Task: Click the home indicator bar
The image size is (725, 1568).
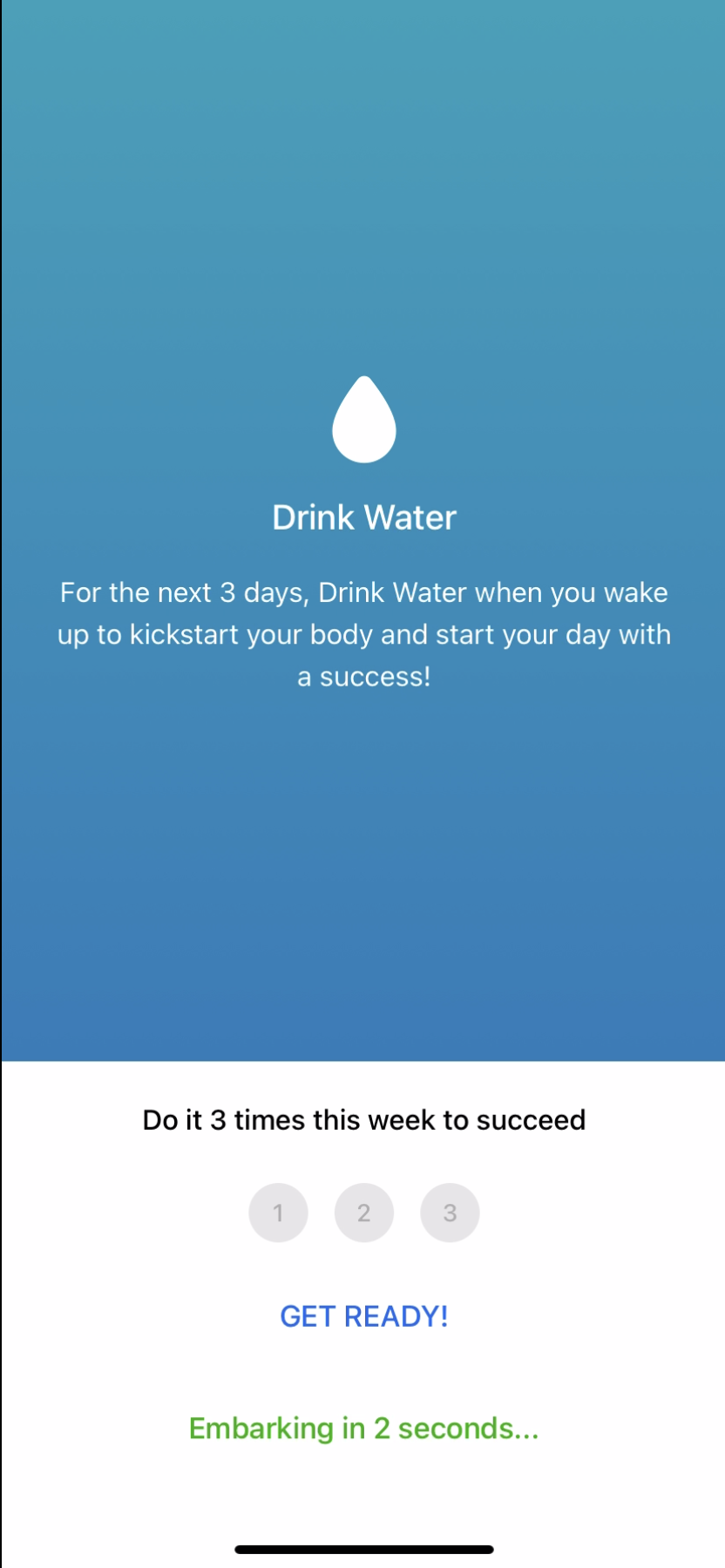Action: (363, 1549)
